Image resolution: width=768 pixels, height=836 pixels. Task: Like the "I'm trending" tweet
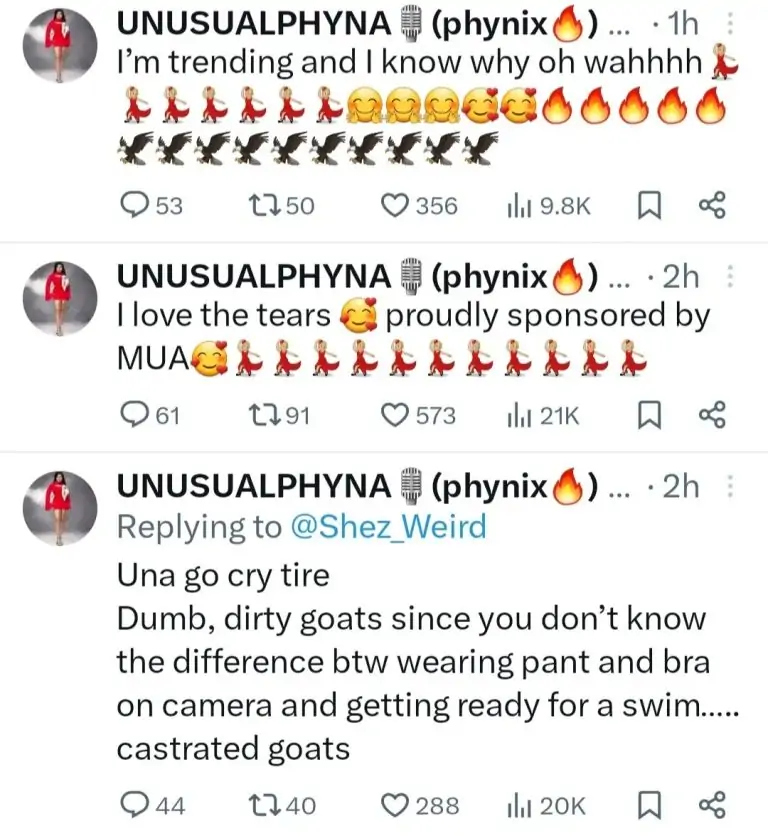[x=397, y=205]
